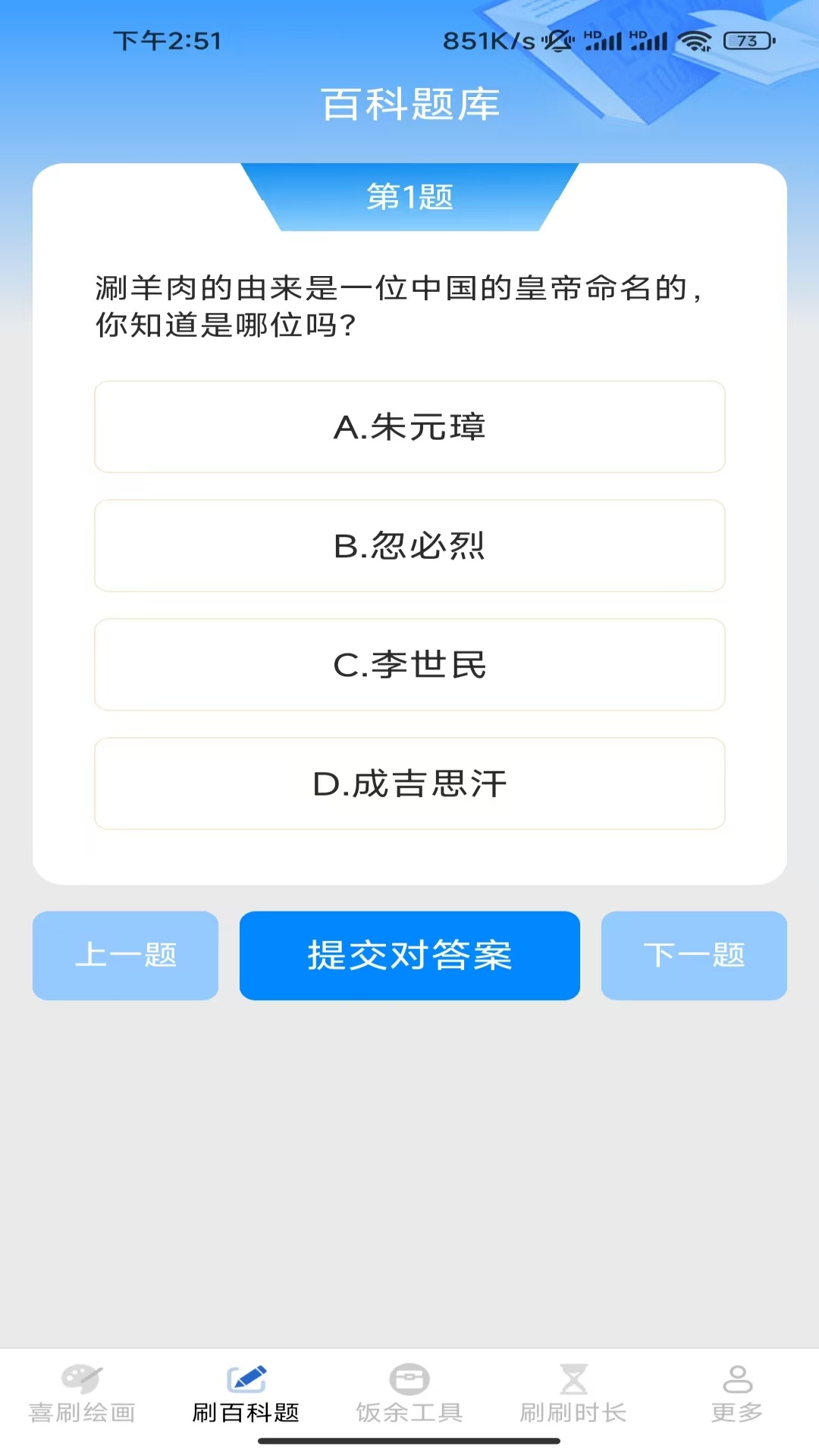This screenshot has width=819, height=1456.
Task: Tap the 上一题 previous question button
Action: (125, 955)
